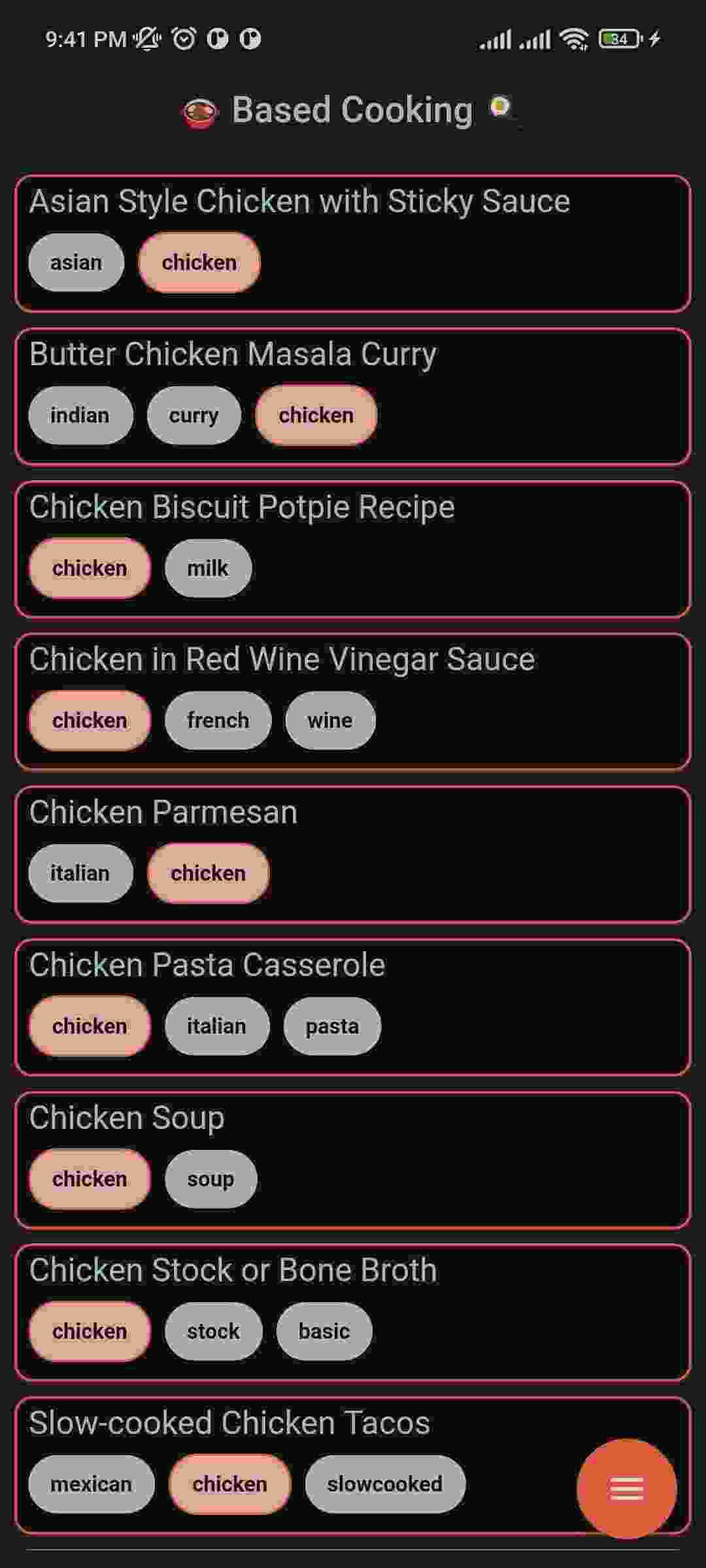View the Chicken Soup recipe

[127, 1118]
